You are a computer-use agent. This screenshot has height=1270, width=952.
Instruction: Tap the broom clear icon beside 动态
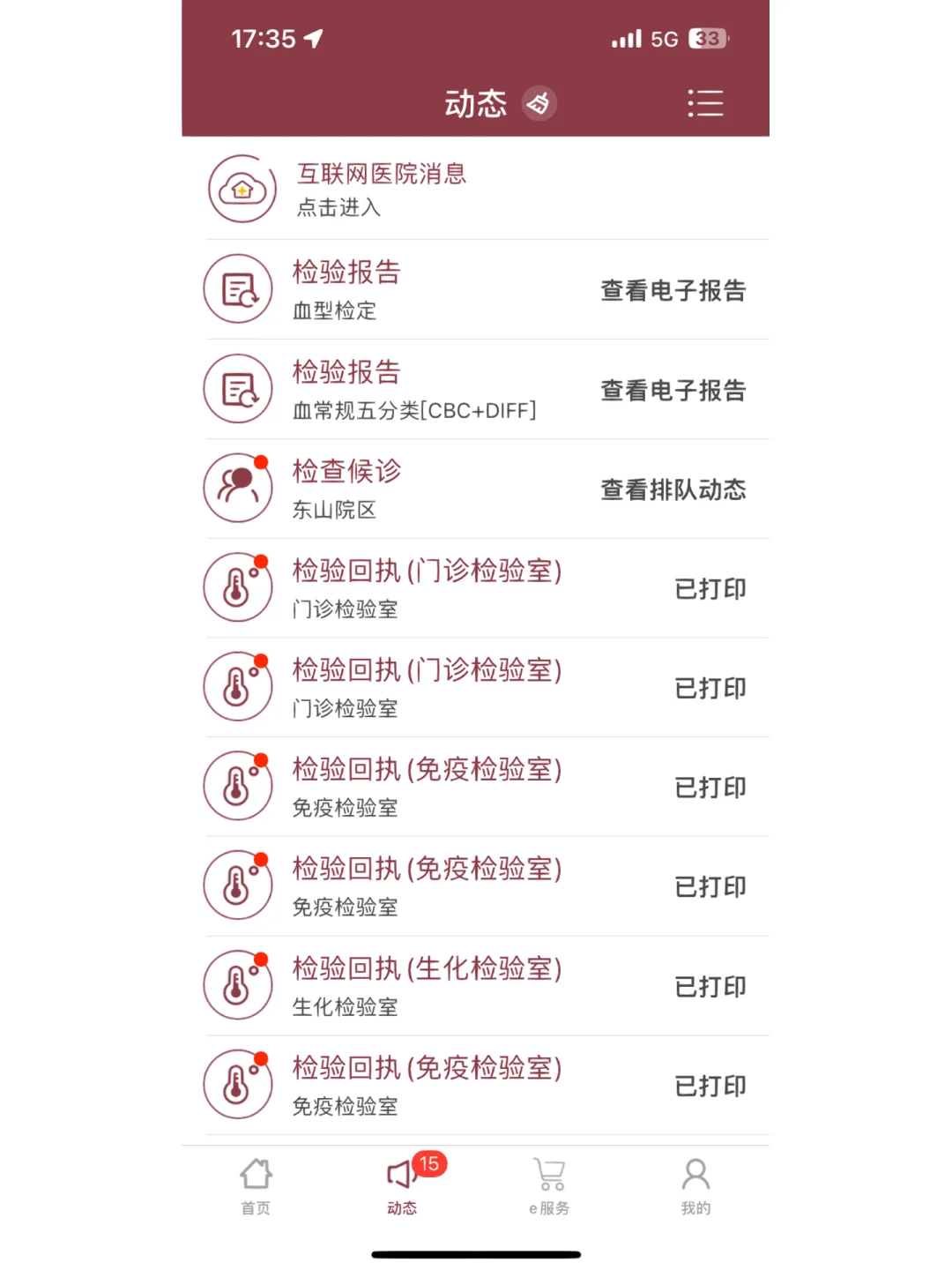(539, 104)
